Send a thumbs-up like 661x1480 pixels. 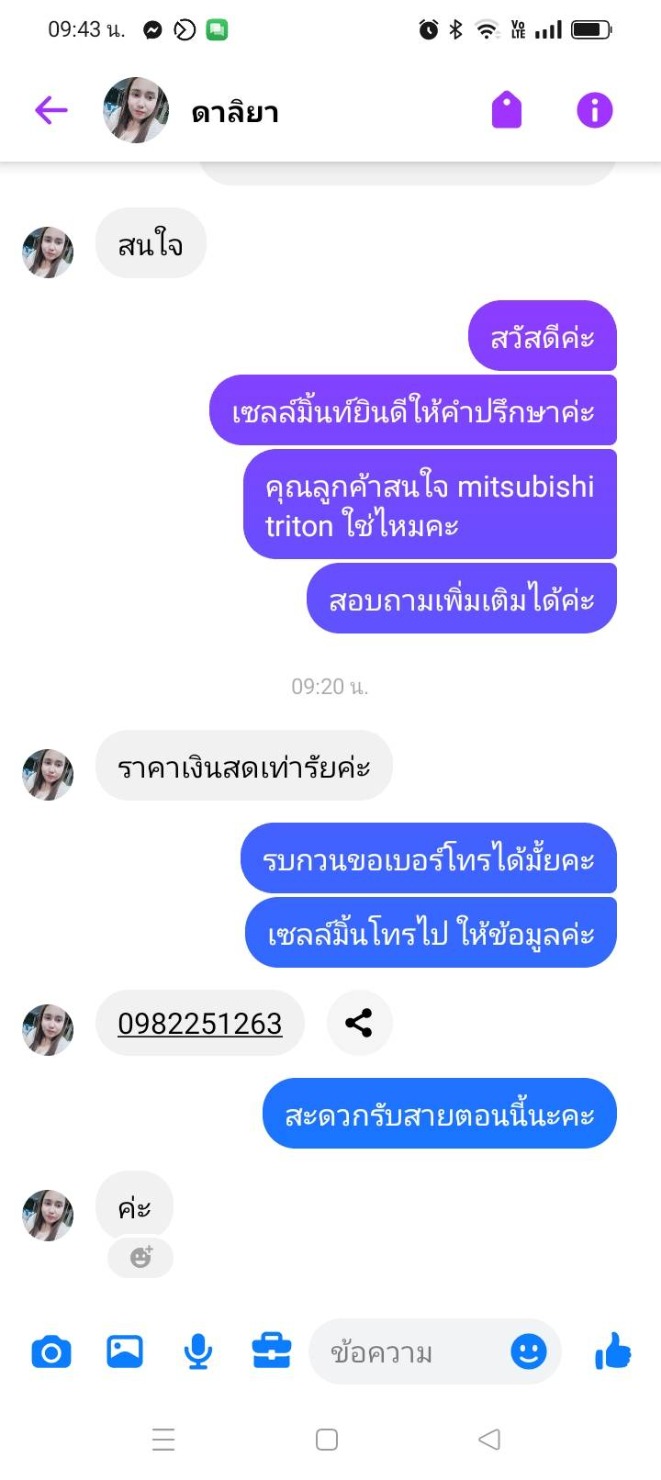613,1353
